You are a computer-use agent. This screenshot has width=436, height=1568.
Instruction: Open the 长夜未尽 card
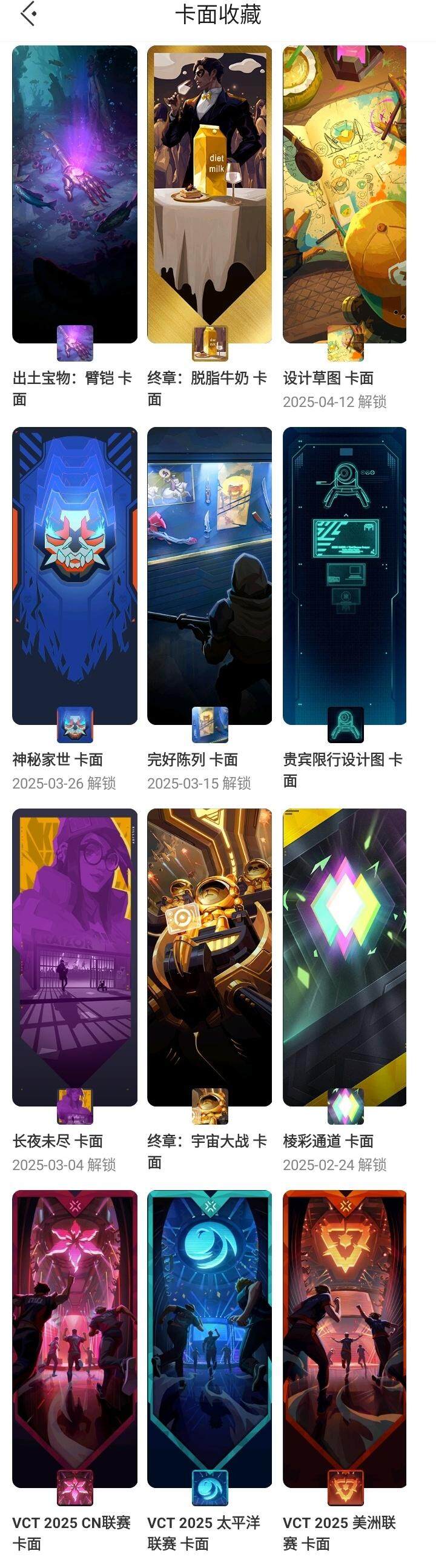(x=74, y=957)
